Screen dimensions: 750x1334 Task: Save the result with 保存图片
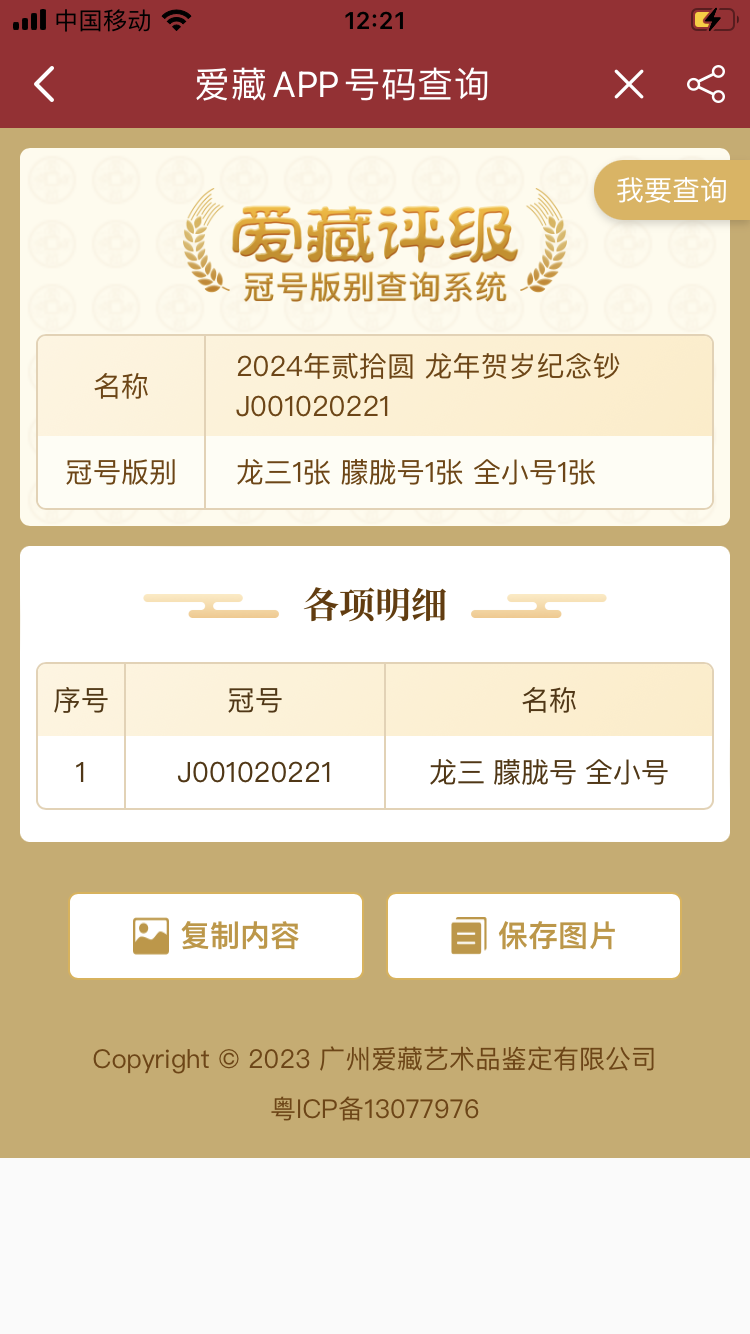[534, 936]
